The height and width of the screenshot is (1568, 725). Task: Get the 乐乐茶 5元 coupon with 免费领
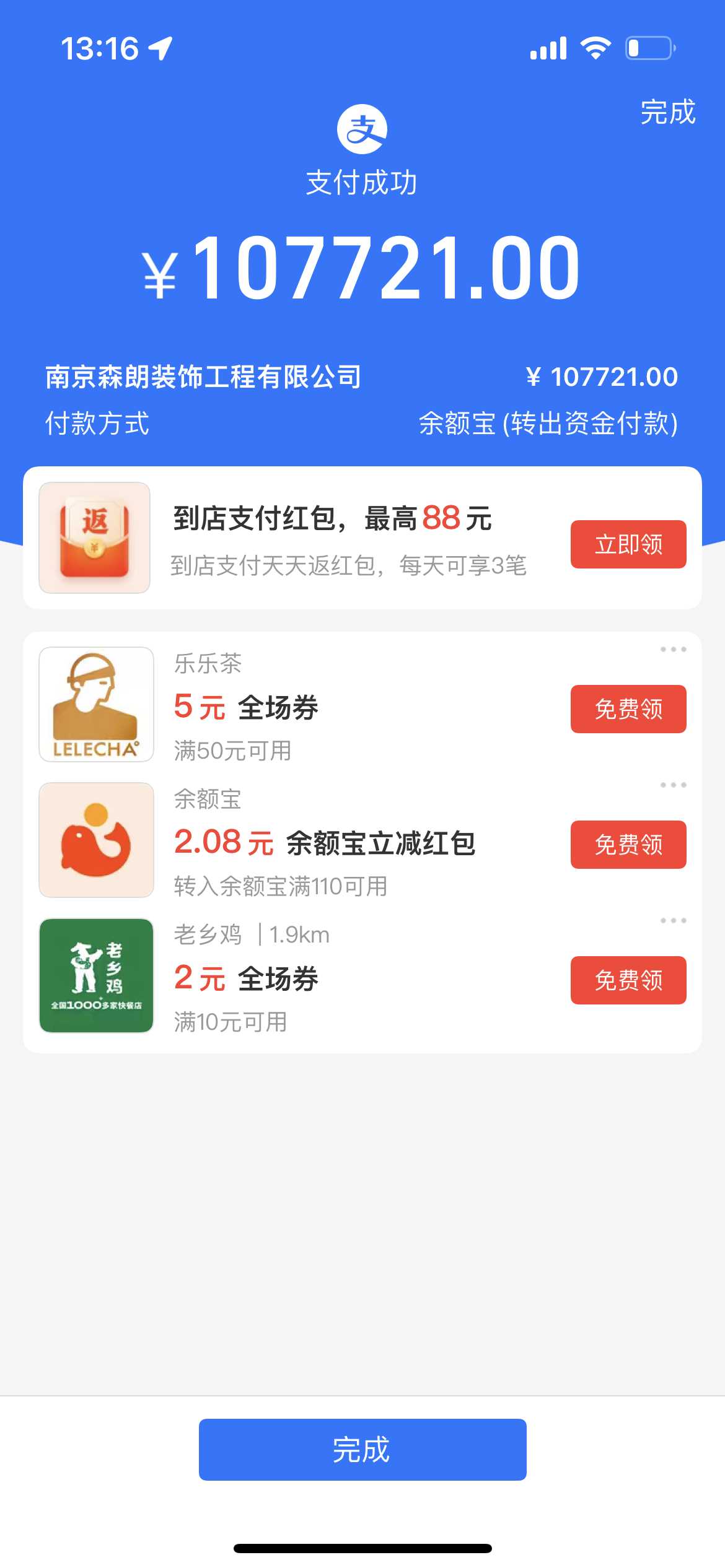tap(628, 709)
